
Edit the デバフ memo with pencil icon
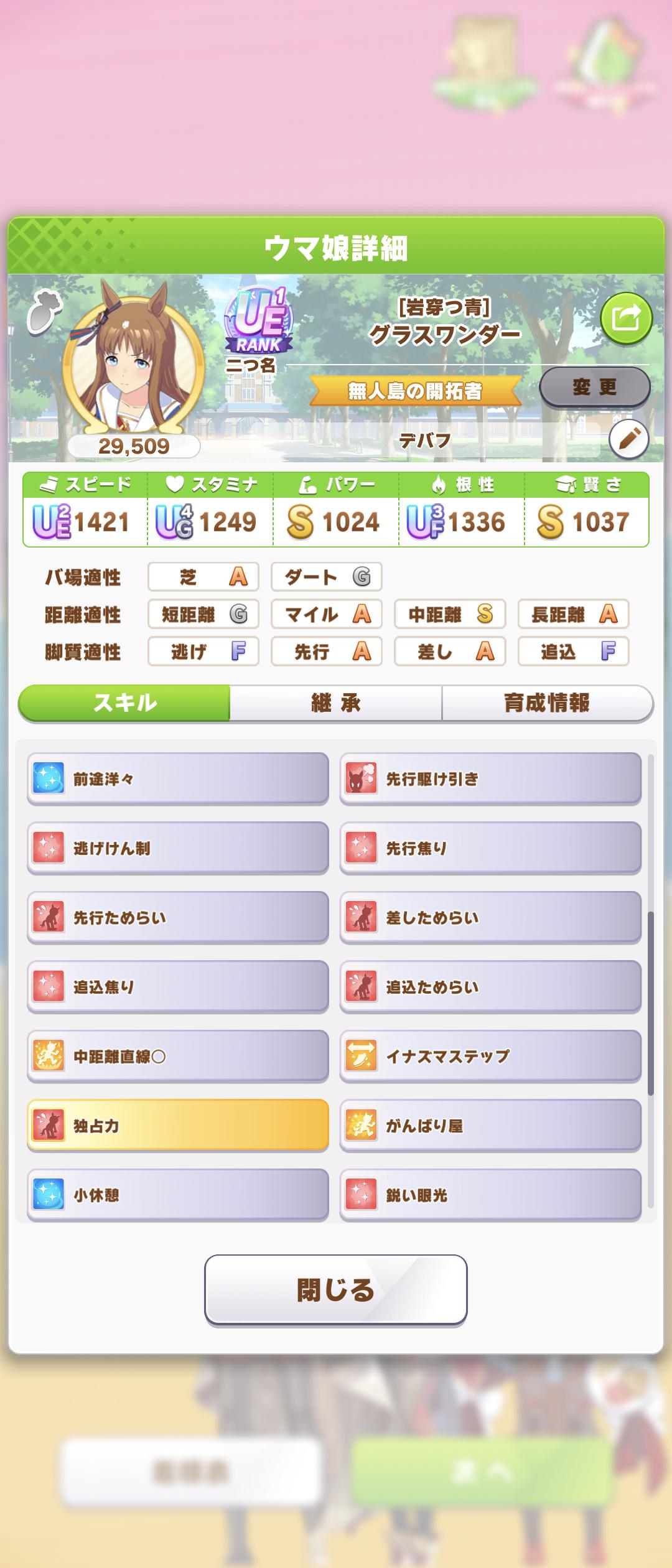[x=628, y=440]
